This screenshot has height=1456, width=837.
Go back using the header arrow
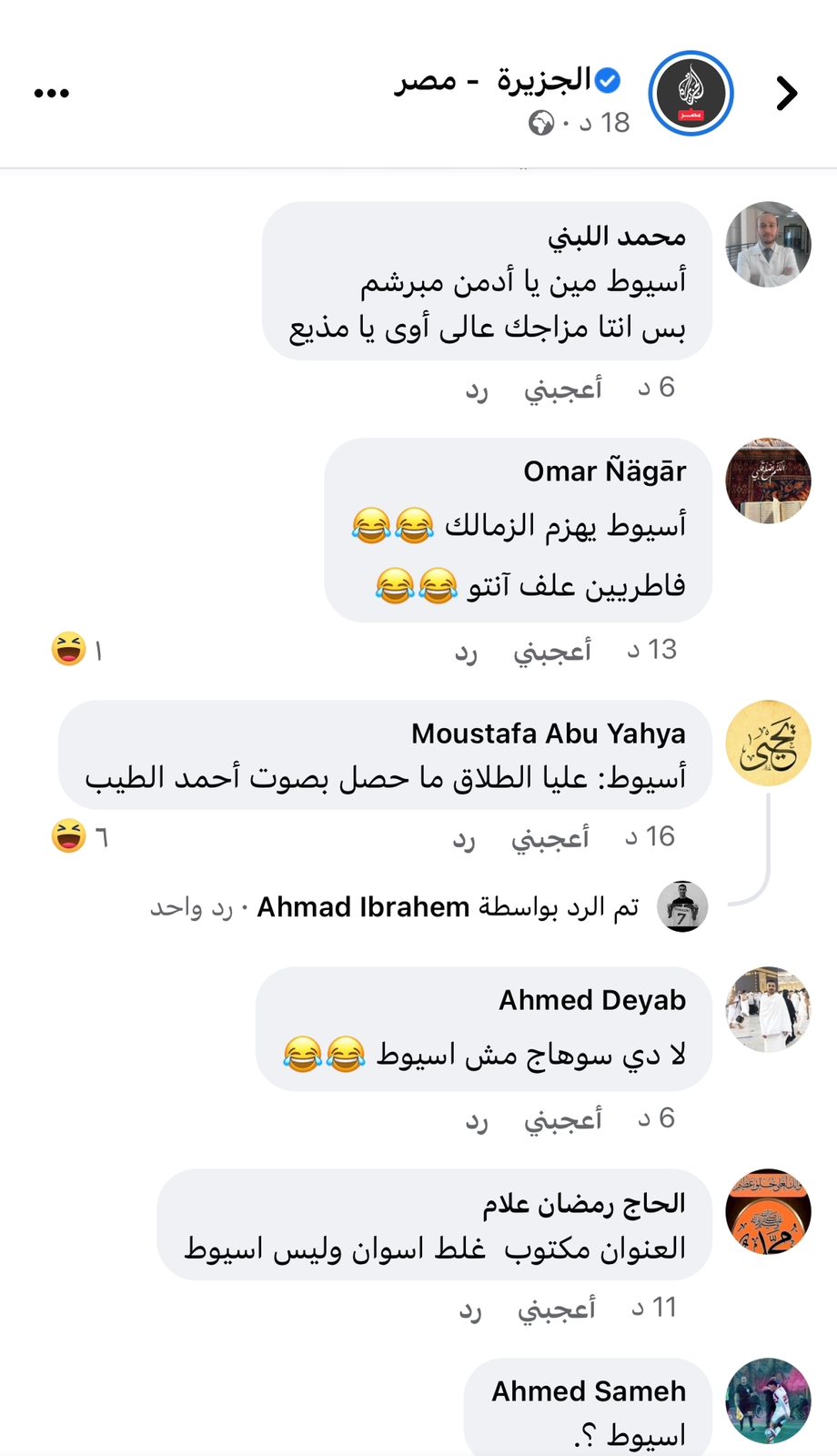click(x=787, y=93)
